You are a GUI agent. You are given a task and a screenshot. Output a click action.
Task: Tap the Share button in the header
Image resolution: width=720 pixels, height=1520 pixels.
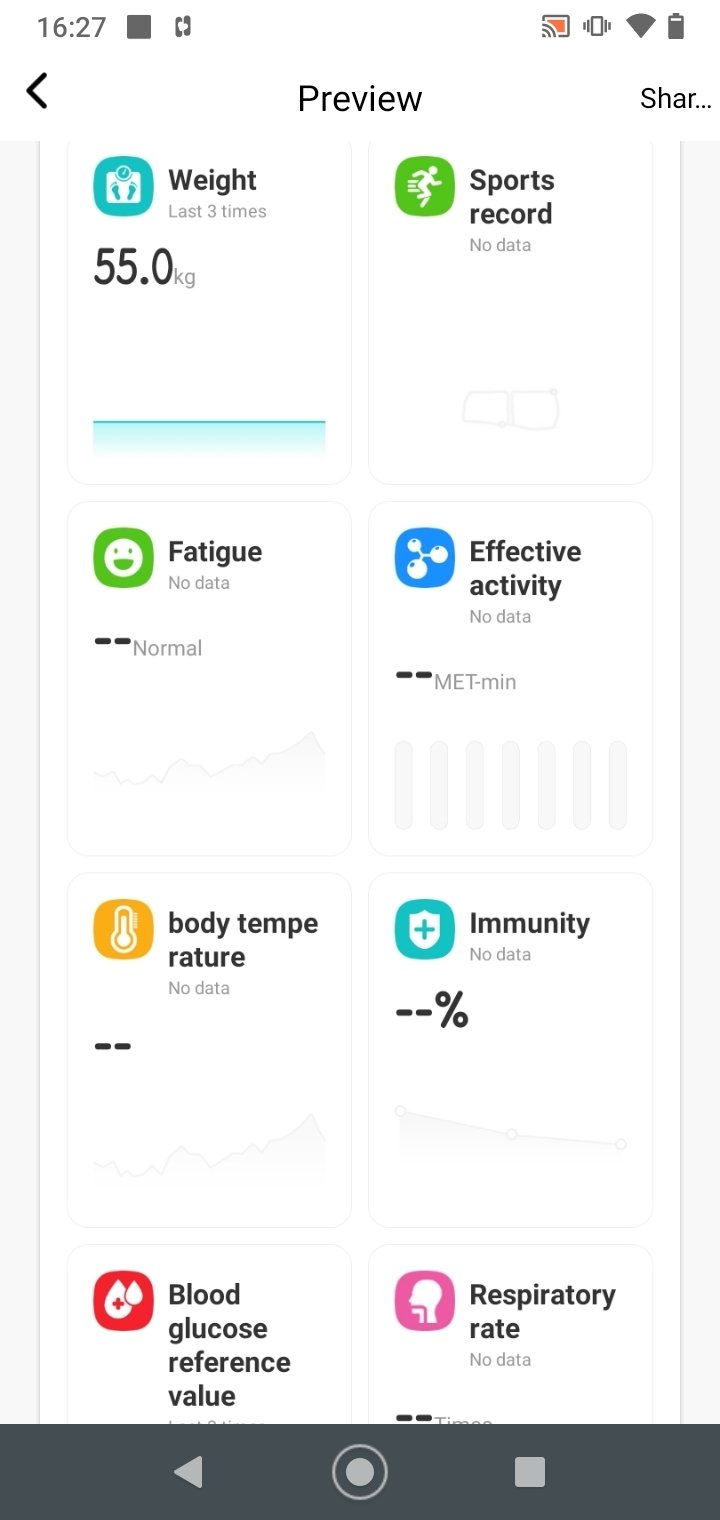(x=675, y=98)
